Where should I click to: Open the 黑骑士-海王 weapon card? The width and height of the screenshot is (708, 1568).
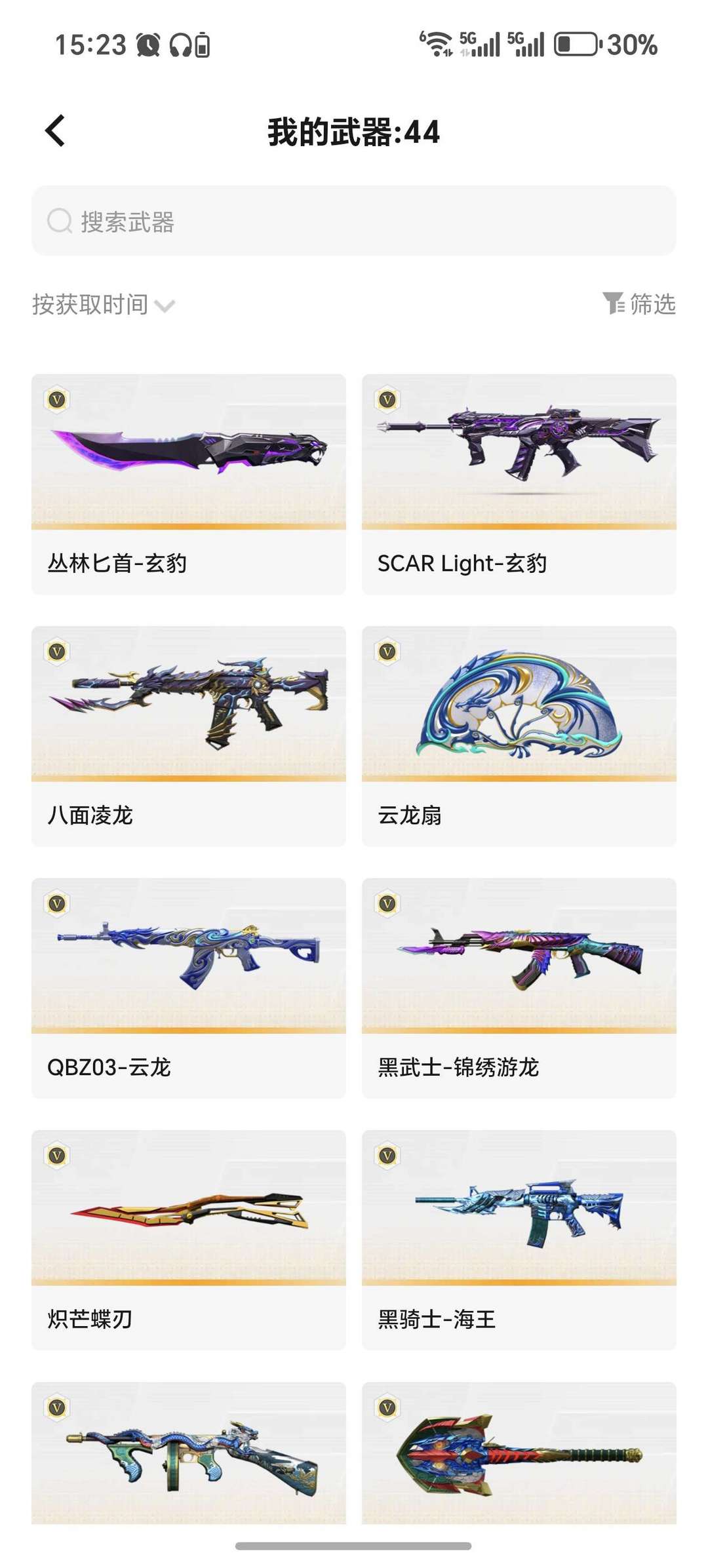519,1239
